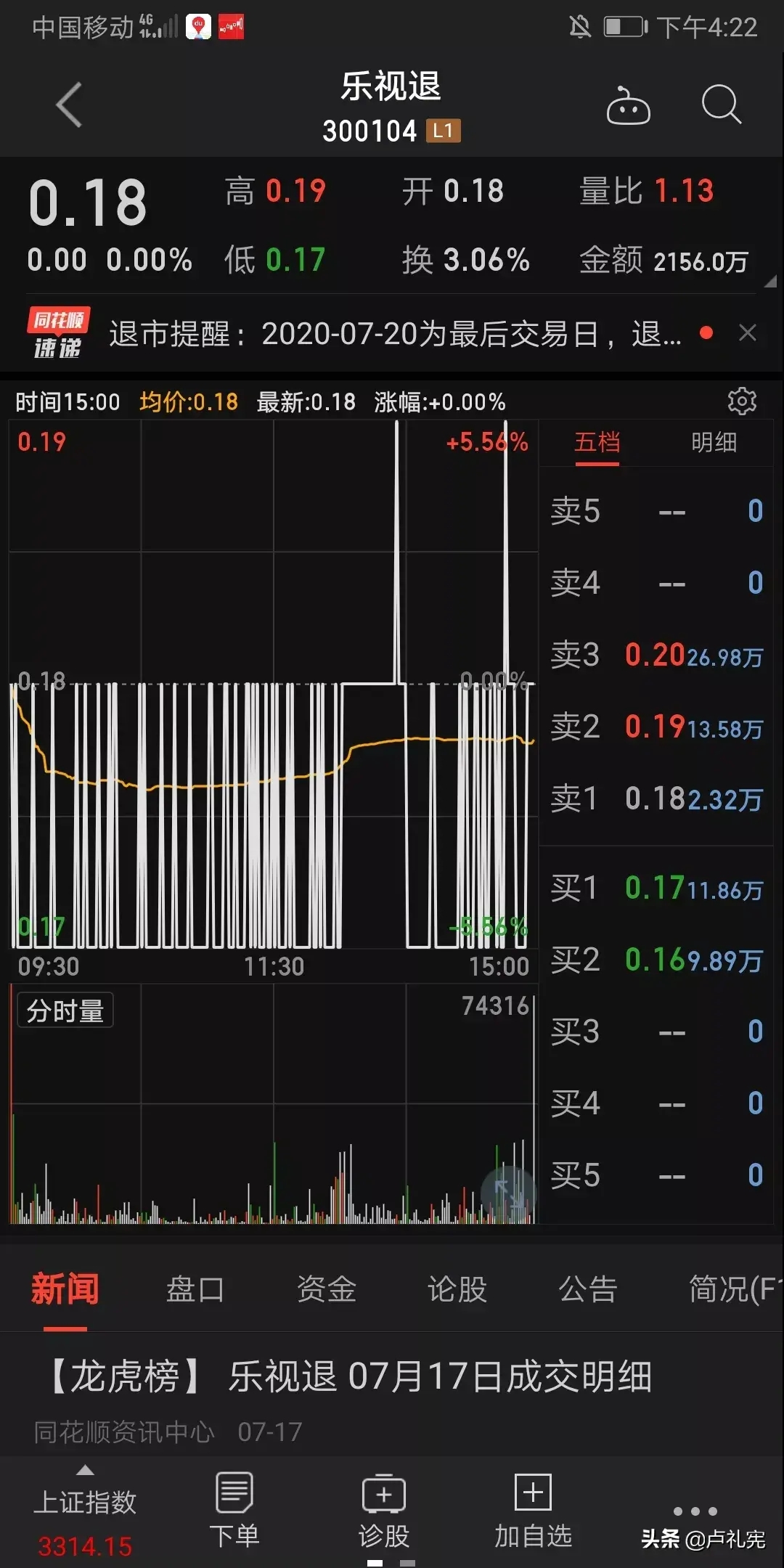Add stock via 加自选

click(533, 1511)
